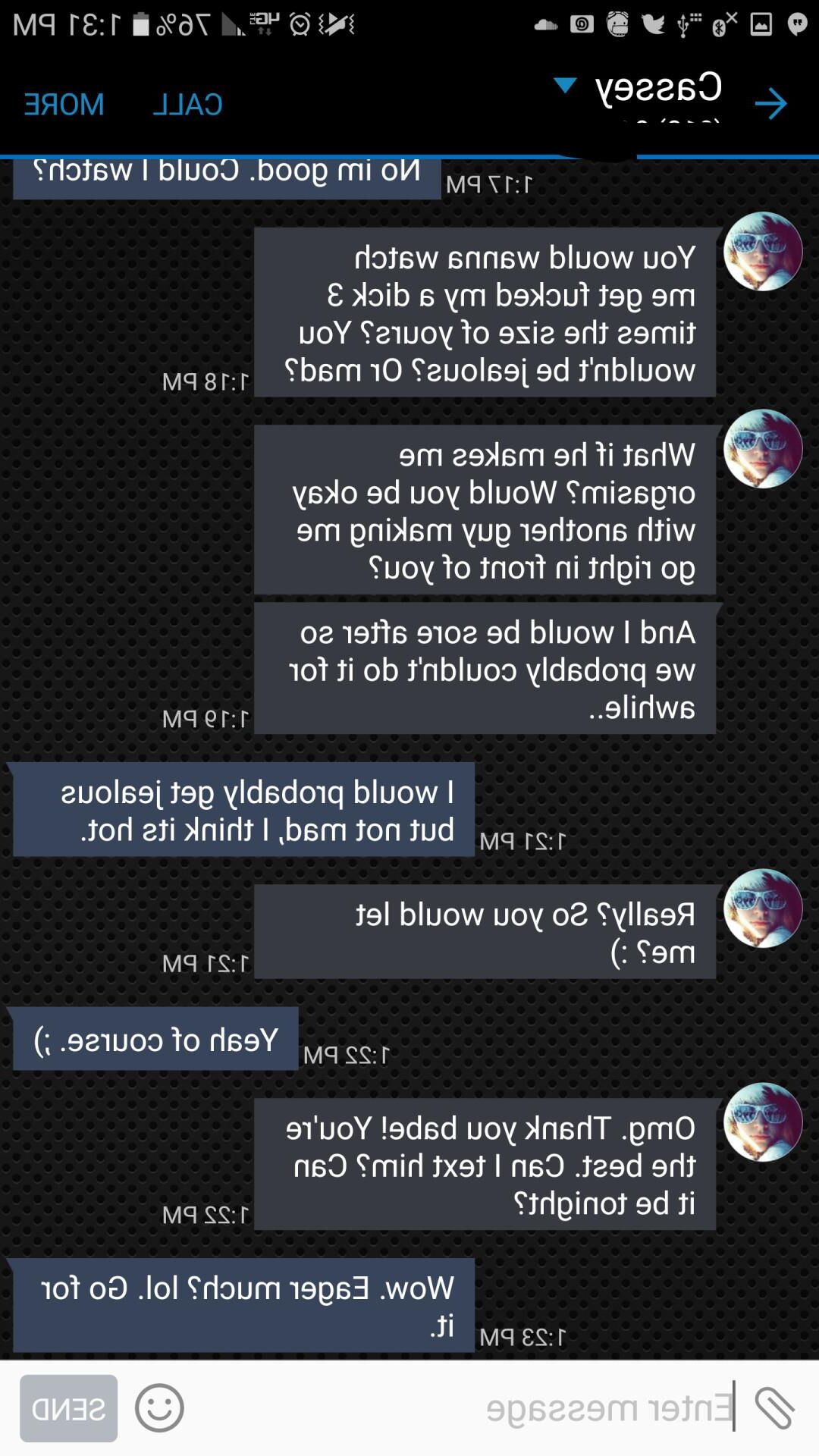
Task: Tap the CALL button
Action: [x=187, y=105]
